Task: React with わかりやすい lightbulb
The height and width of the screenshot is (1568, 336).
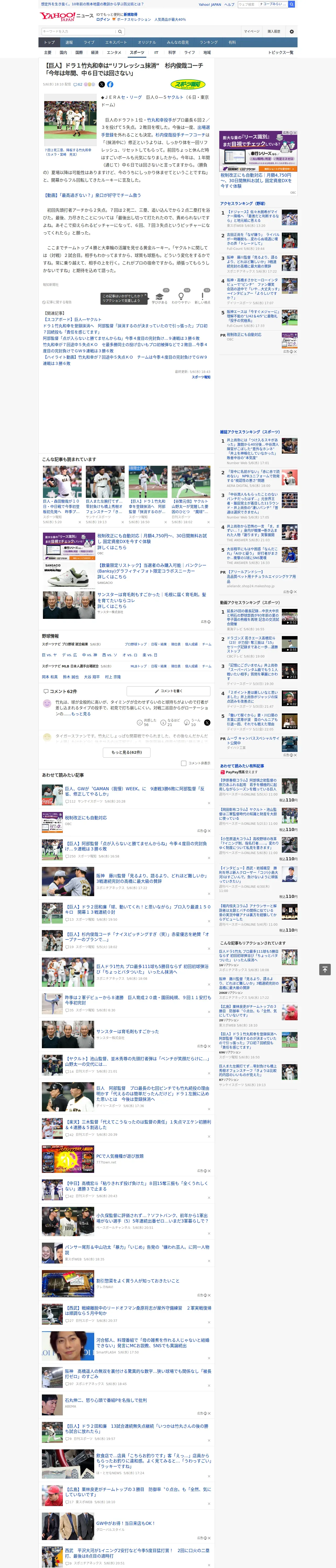Action: click(x=181, y=298)
